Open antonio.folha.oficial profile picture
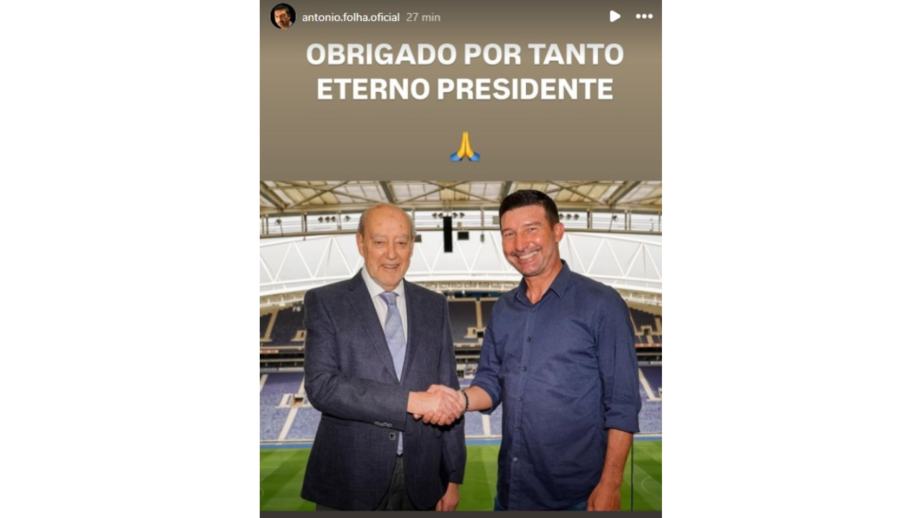 coord(283,17)
